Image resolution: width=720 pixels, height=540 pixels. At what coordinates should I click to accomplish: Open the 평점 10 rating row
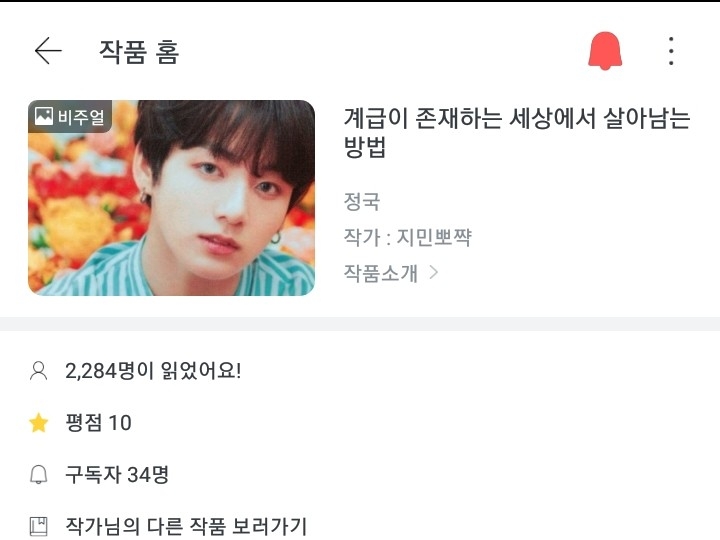[98, 423]
